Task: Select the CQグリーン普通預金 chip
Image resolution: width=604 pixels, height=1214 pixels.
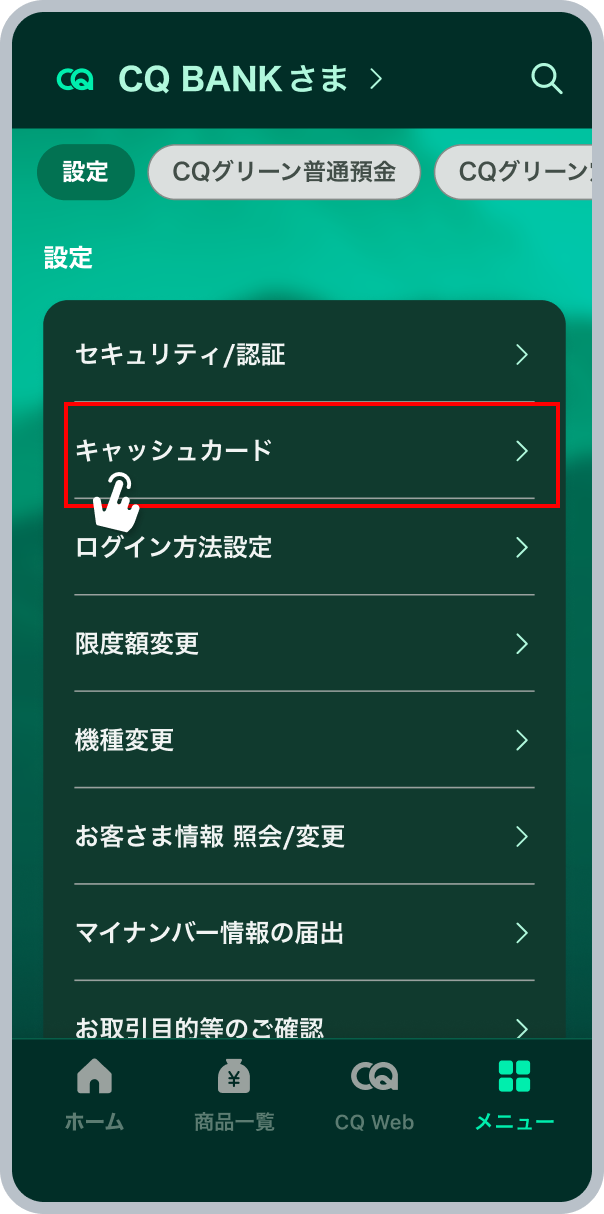Action: click(283, 172)
